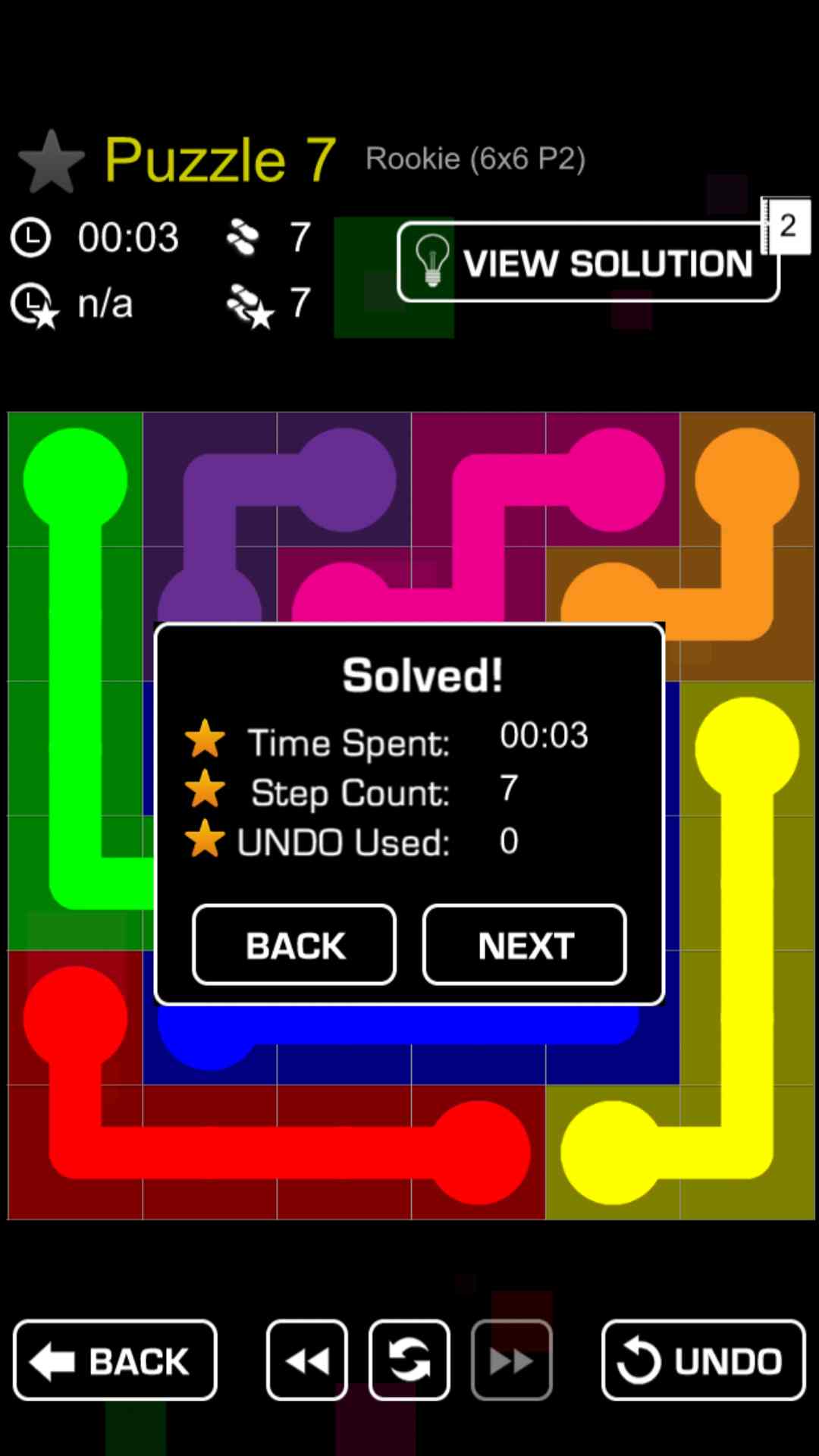The width and height of the screenshot is (819, 1456).
Task: Go back using bottom BACK button
Action: (x=115, y=1360)
